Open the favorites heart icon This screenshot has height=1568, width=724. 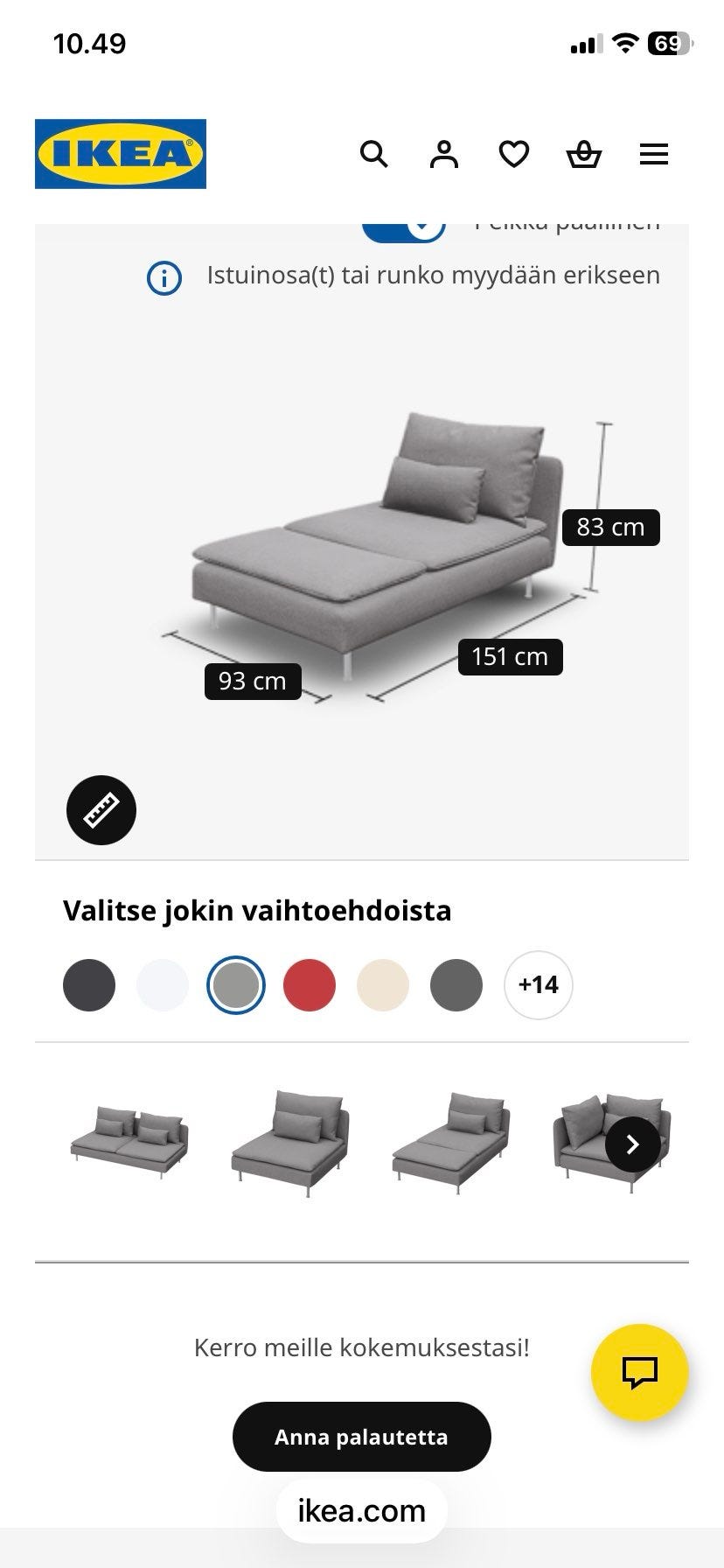click(514, 155)
